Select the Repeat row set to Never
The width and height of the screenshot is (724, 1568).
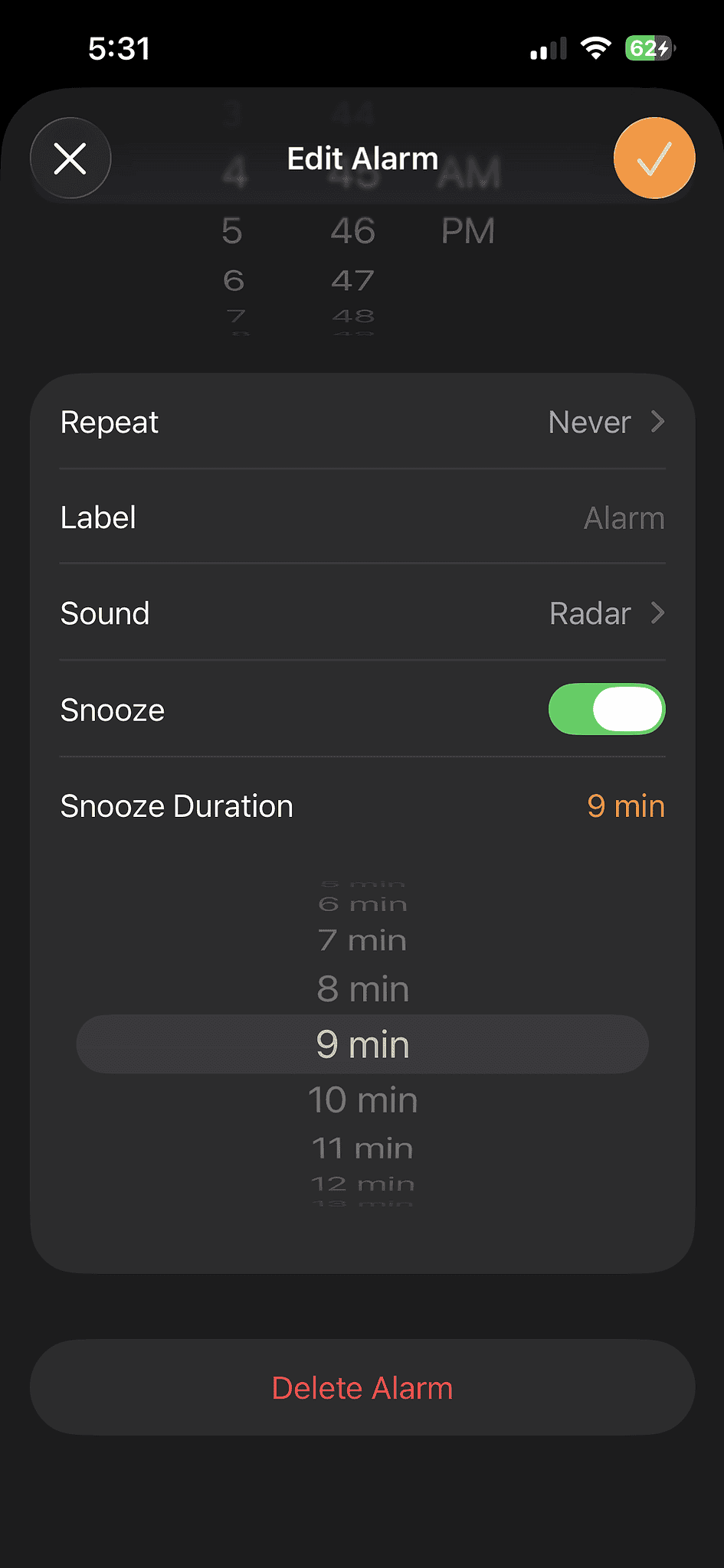tap(362, 422)
